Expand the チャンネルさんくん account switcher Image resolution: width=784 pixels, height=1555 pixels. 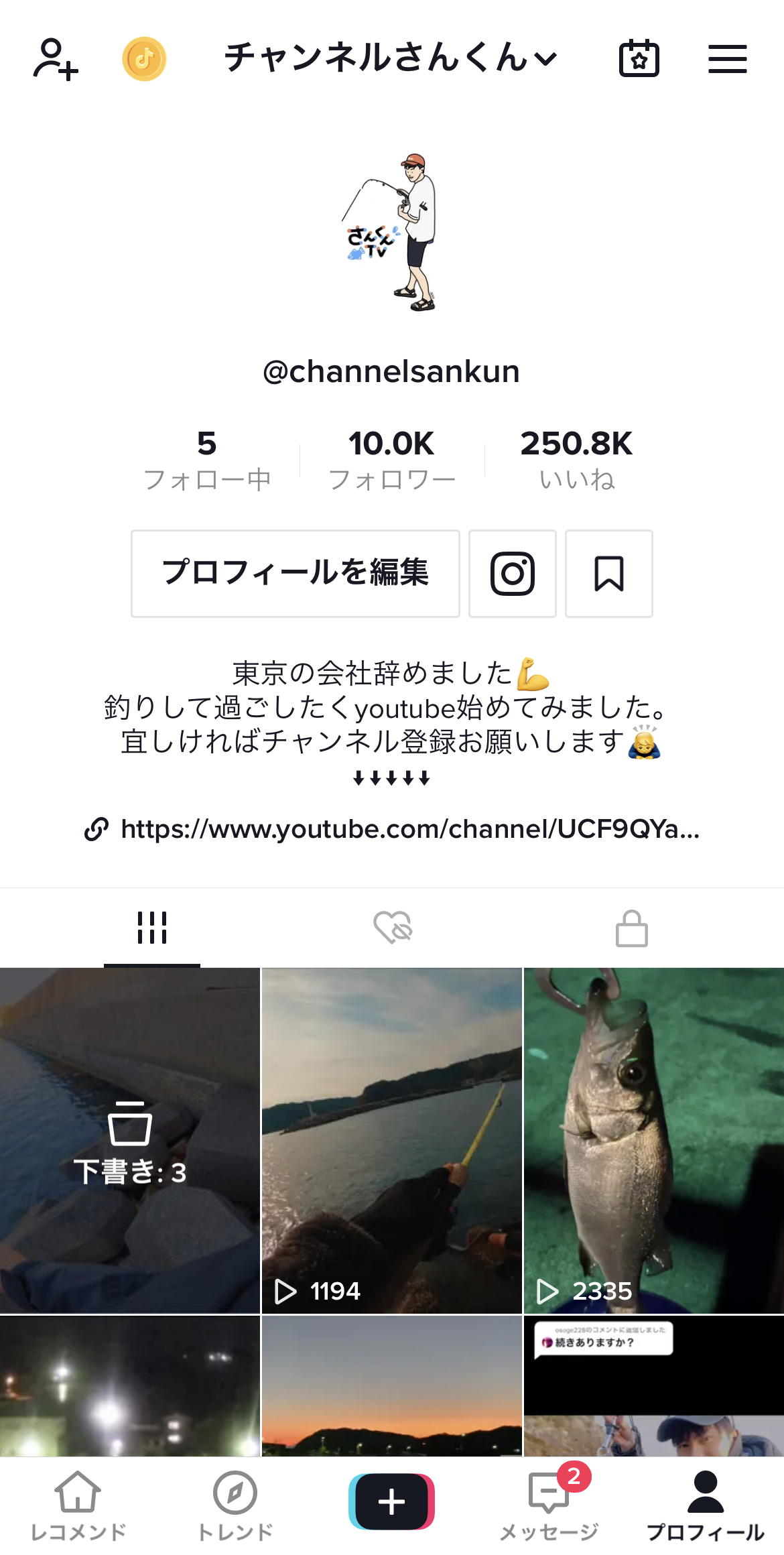click(x=391, y=58)
